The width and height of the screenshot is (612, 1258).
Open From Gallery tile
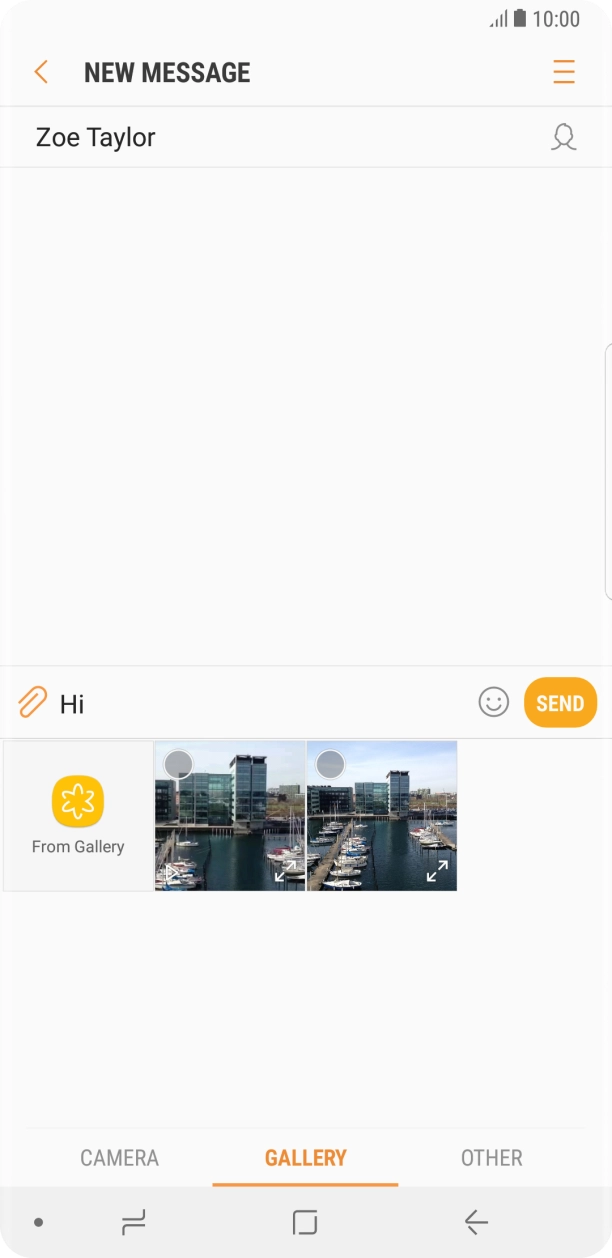(x=78, y=816)
